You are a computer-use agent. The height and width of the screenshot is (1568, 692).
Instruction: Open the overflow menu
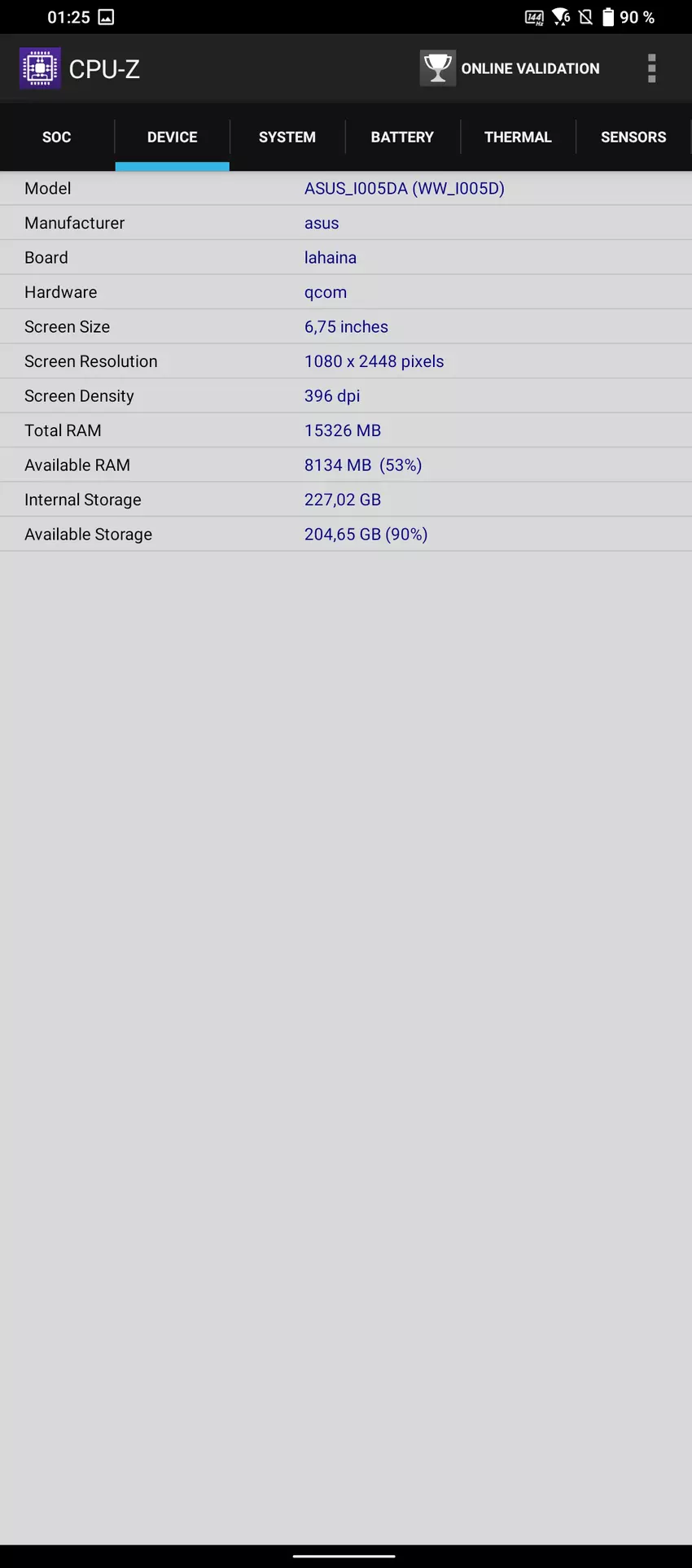pyautogui.click(x=651, y=68)
